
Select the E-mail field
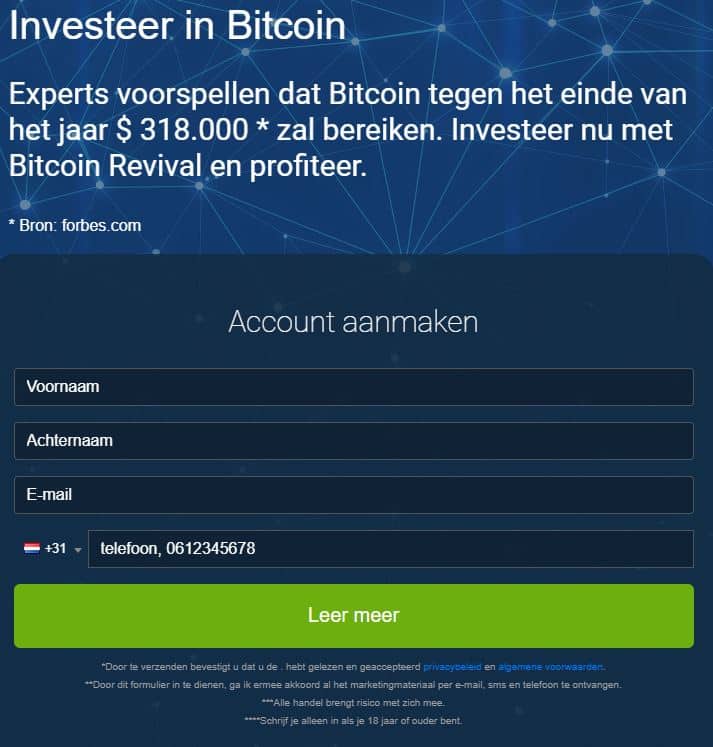(x=353, y=494)
